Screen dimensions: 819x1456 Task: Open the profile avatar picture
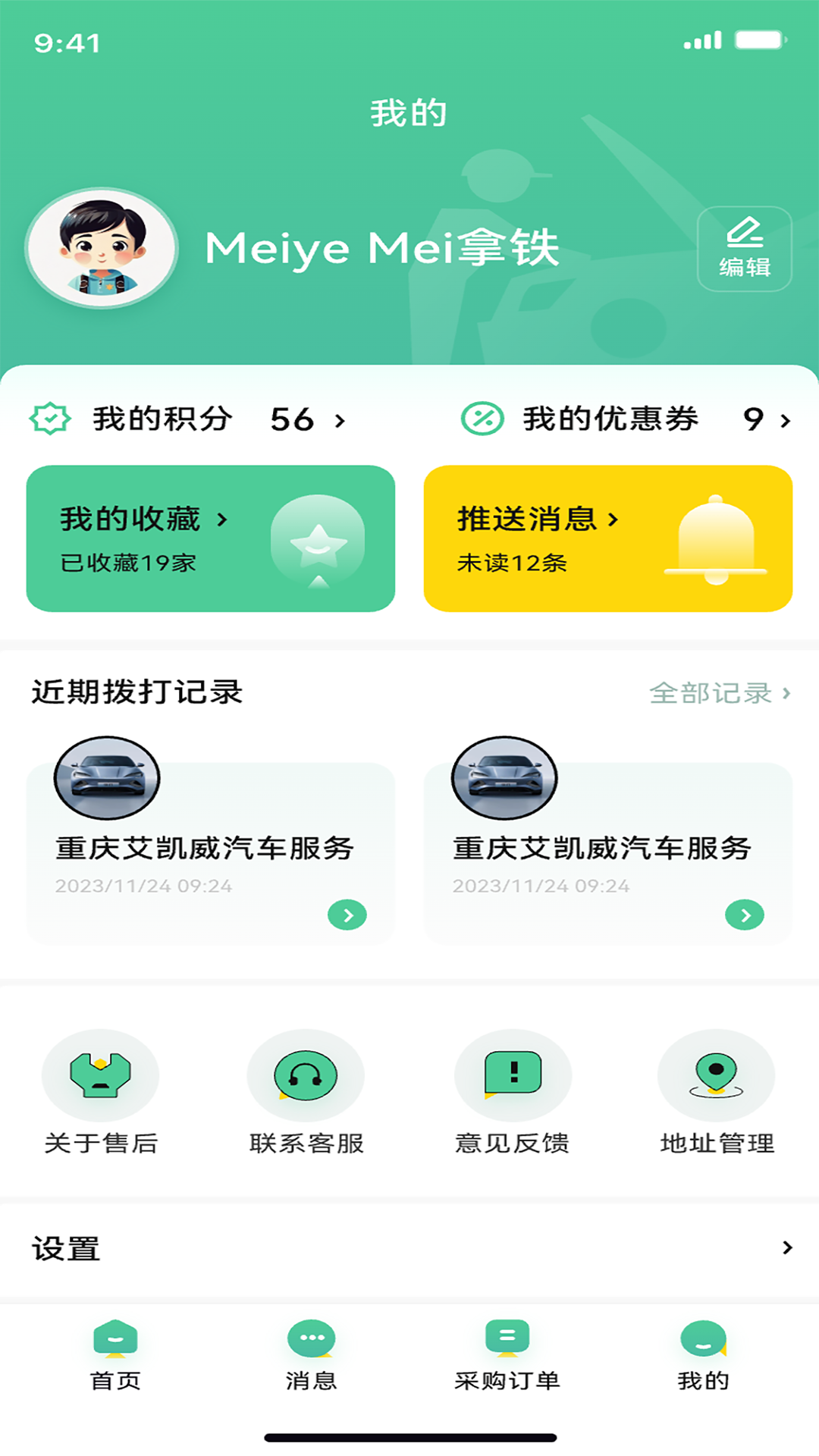102,249
